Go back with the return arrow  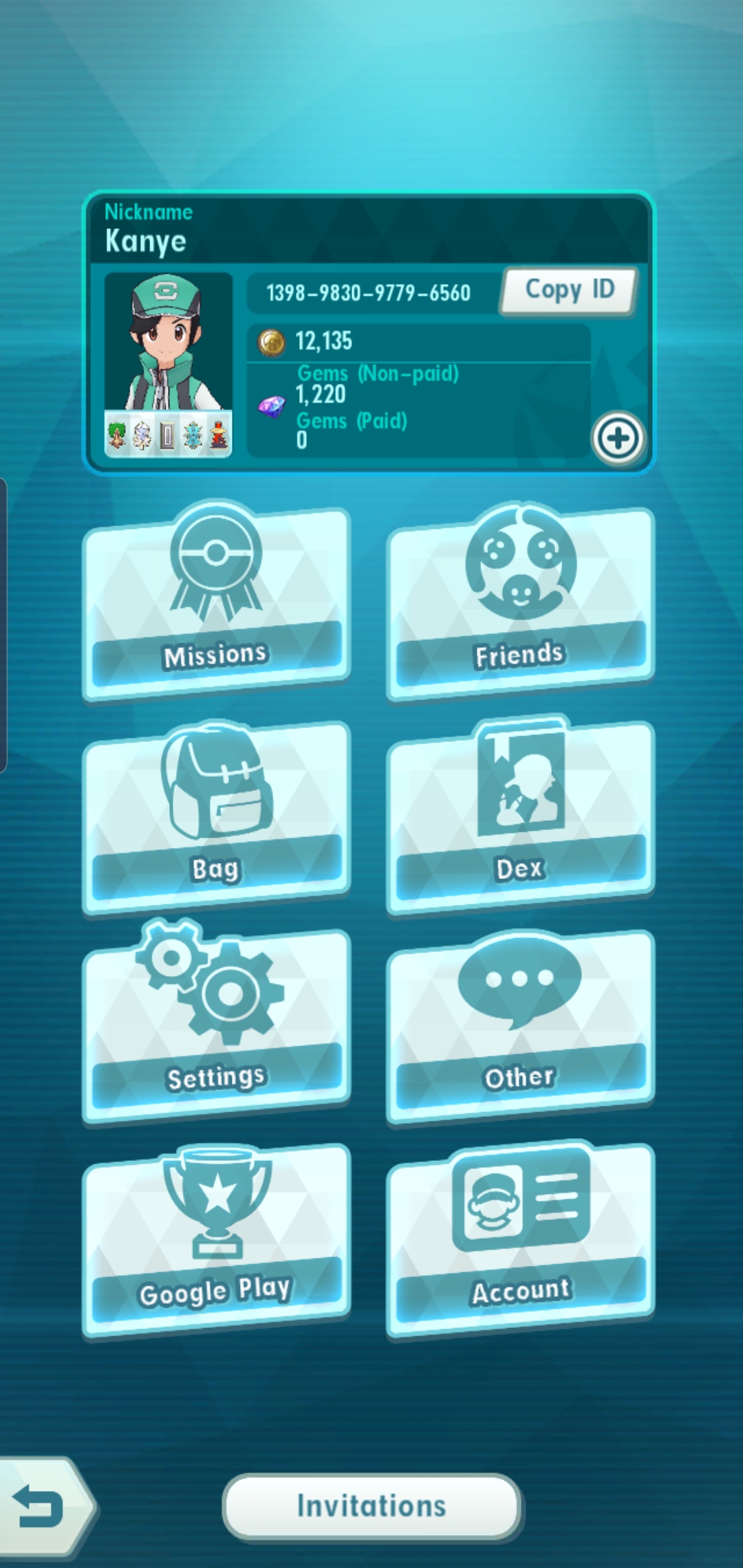pyautogui.click(x=41, y=1506)
